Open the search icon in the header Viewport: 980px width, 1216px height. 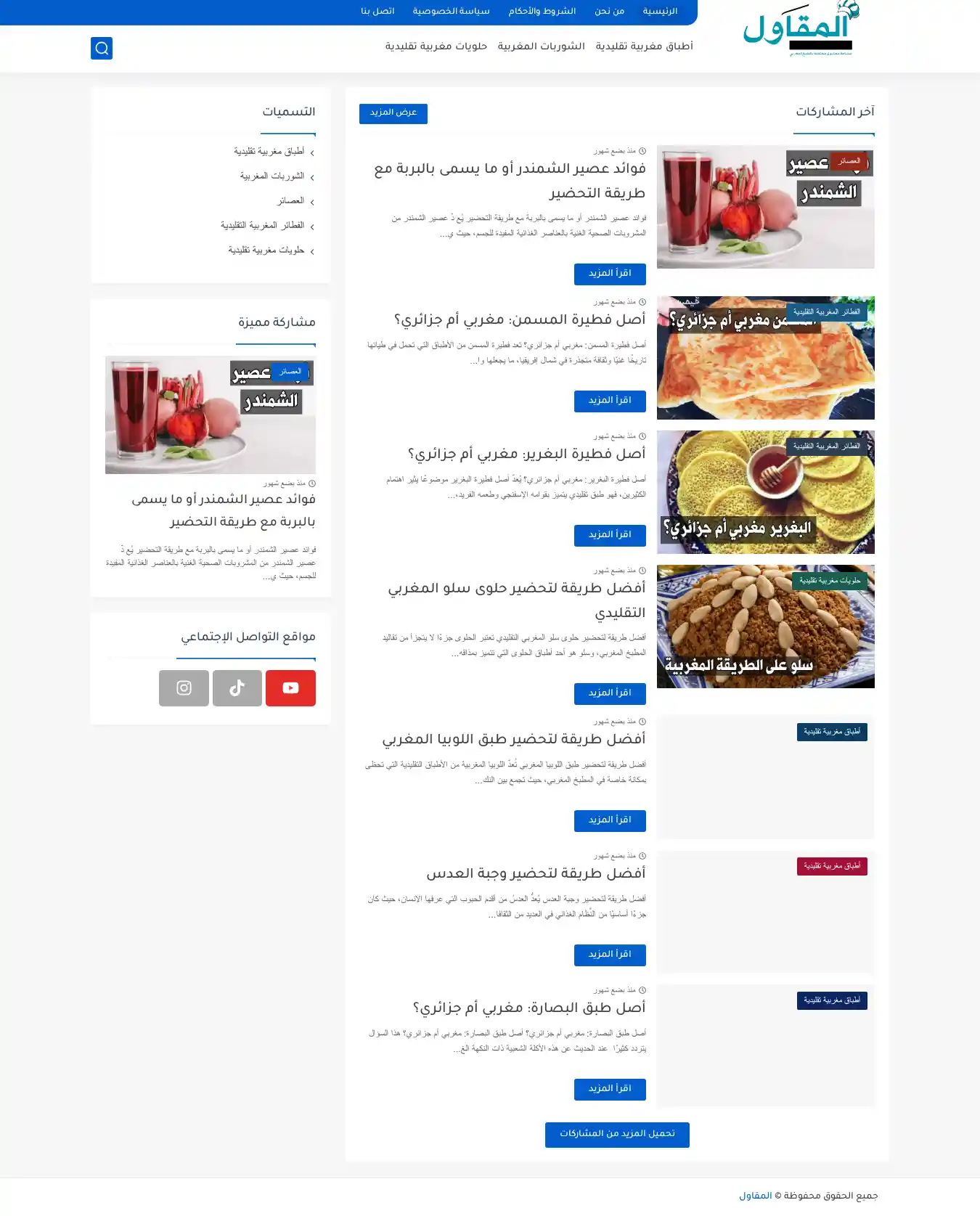(x=102, y=48)
